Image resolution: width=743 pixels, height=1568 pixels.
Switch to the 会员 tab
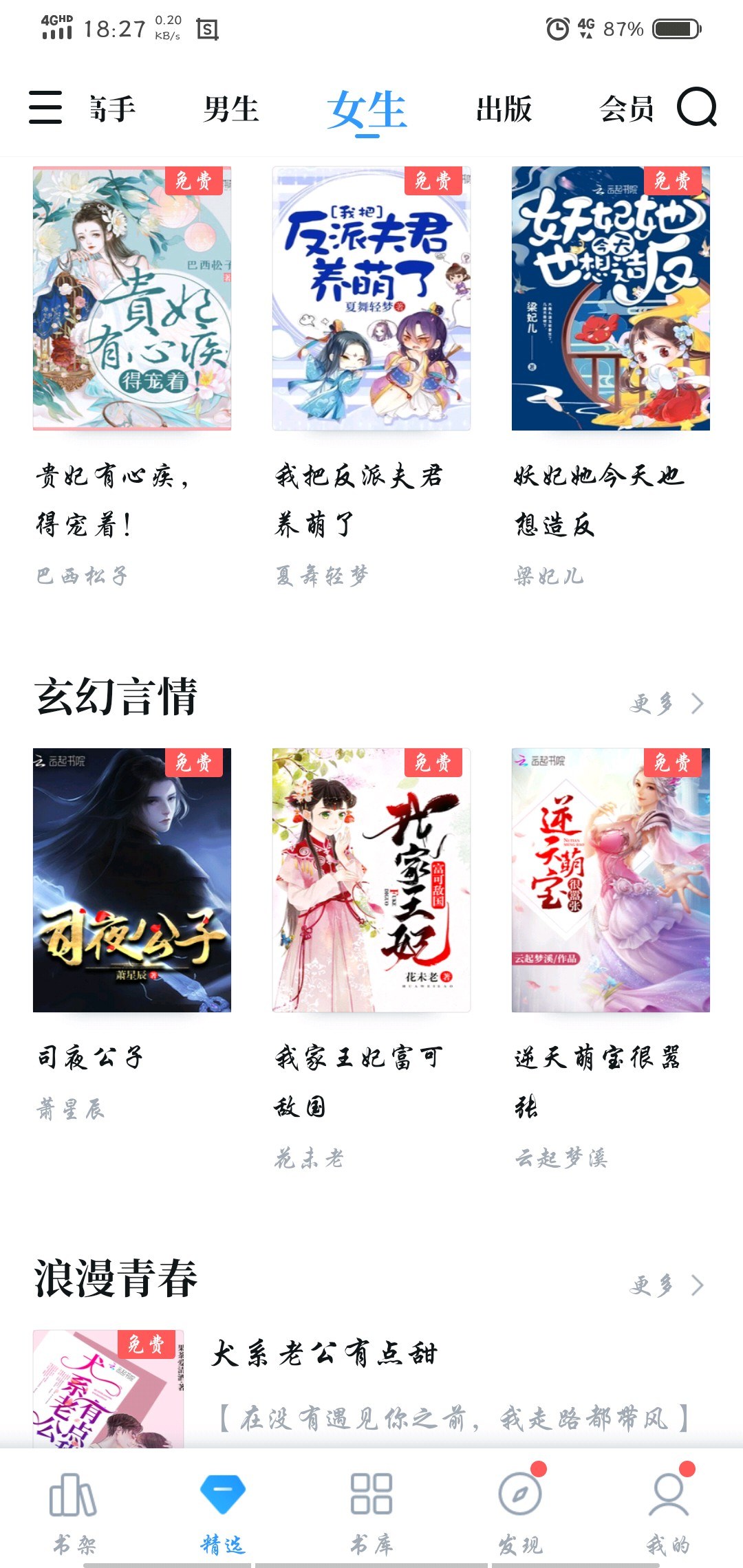pos(626,109)
